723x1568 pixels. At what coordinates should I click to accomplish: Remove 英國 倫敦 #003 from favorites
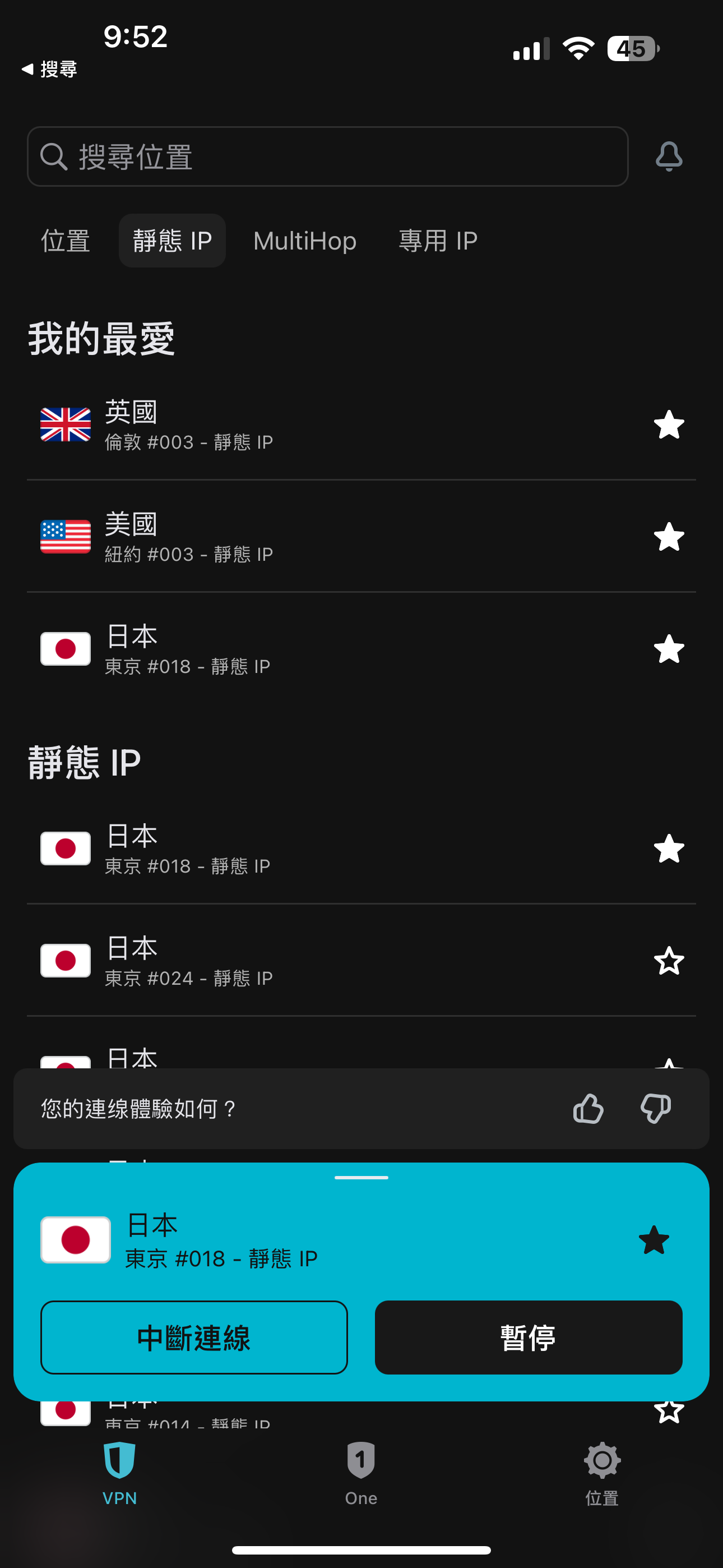669,425
